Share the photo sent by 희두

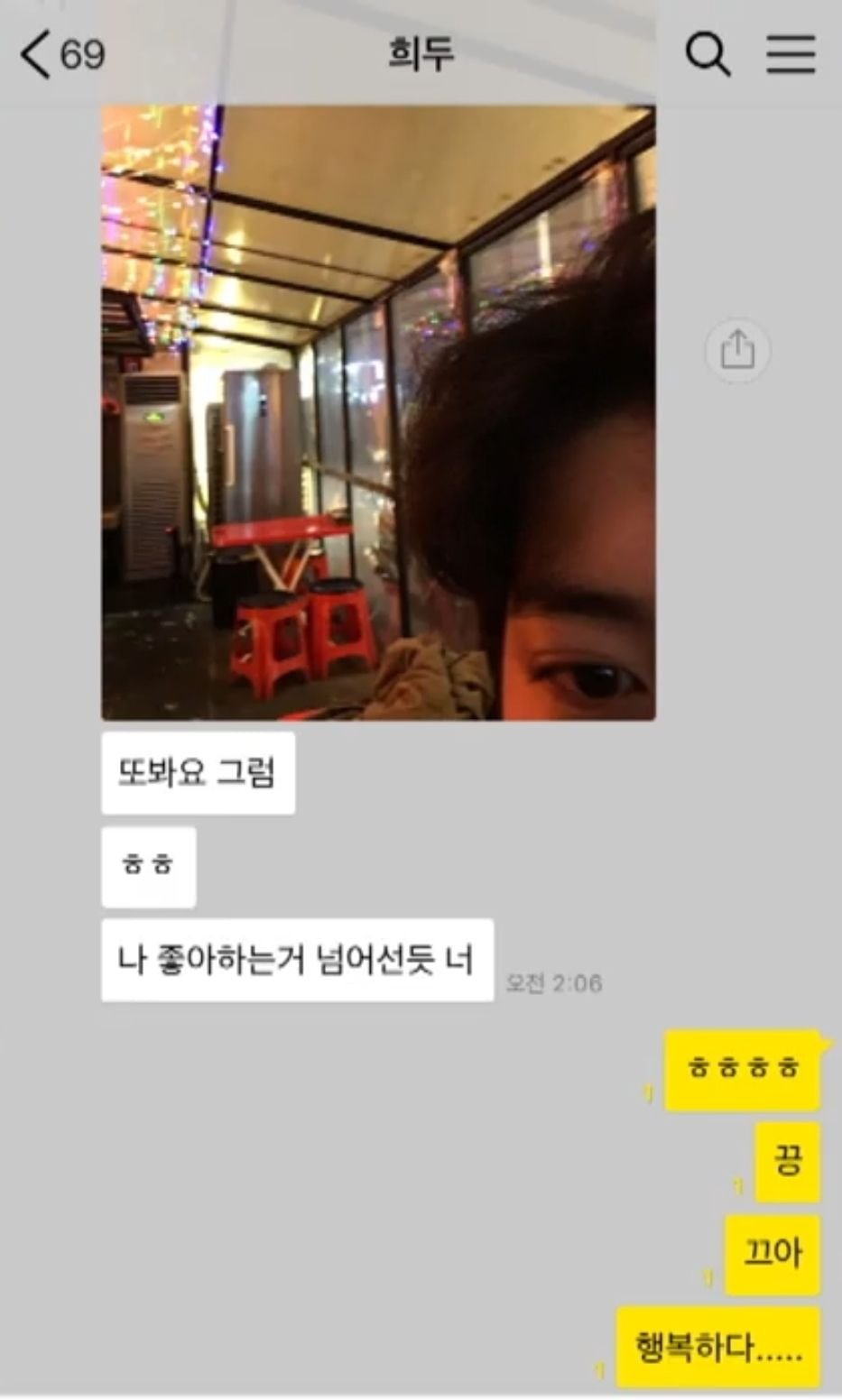(x=737, y=350)
